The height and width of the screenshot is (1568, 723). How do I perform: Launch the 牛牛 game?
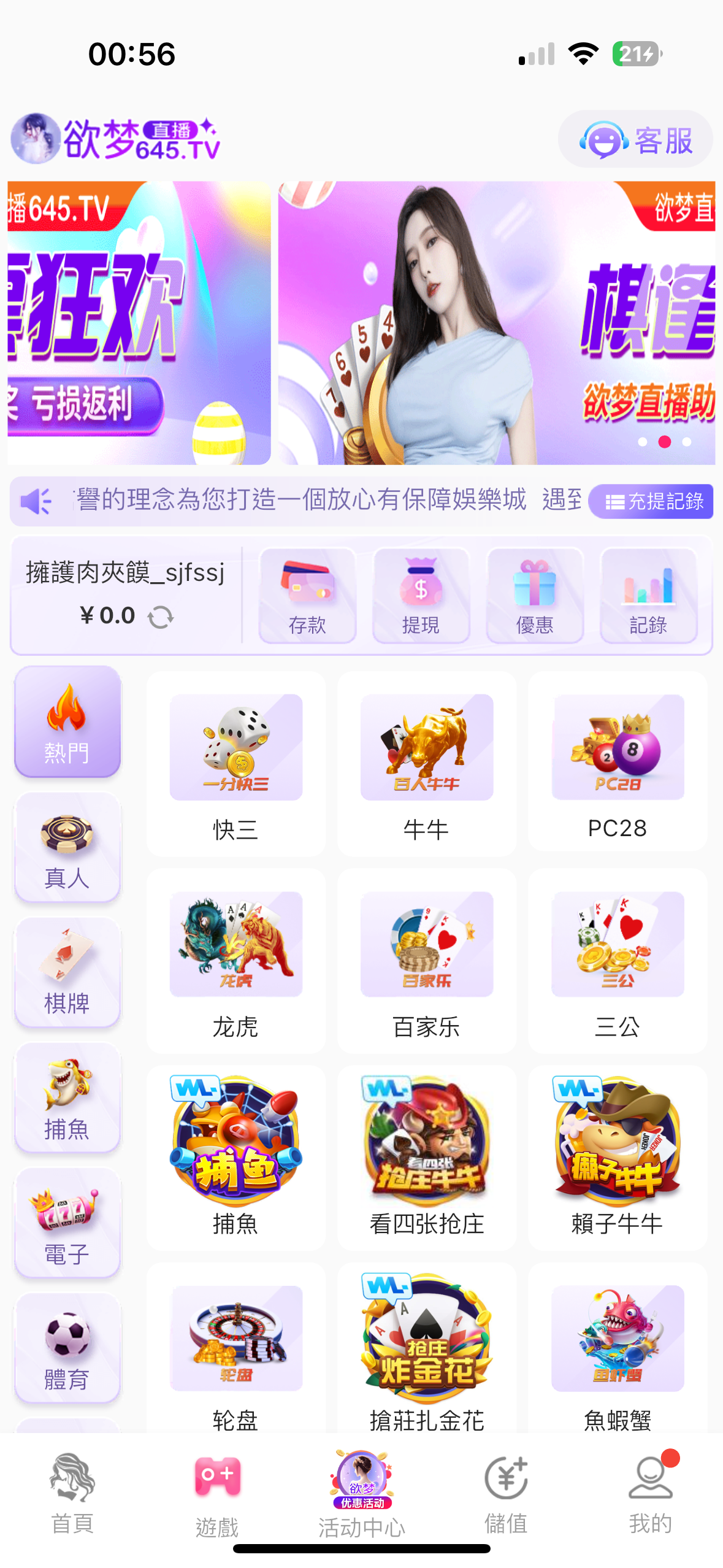pos(426,764)
